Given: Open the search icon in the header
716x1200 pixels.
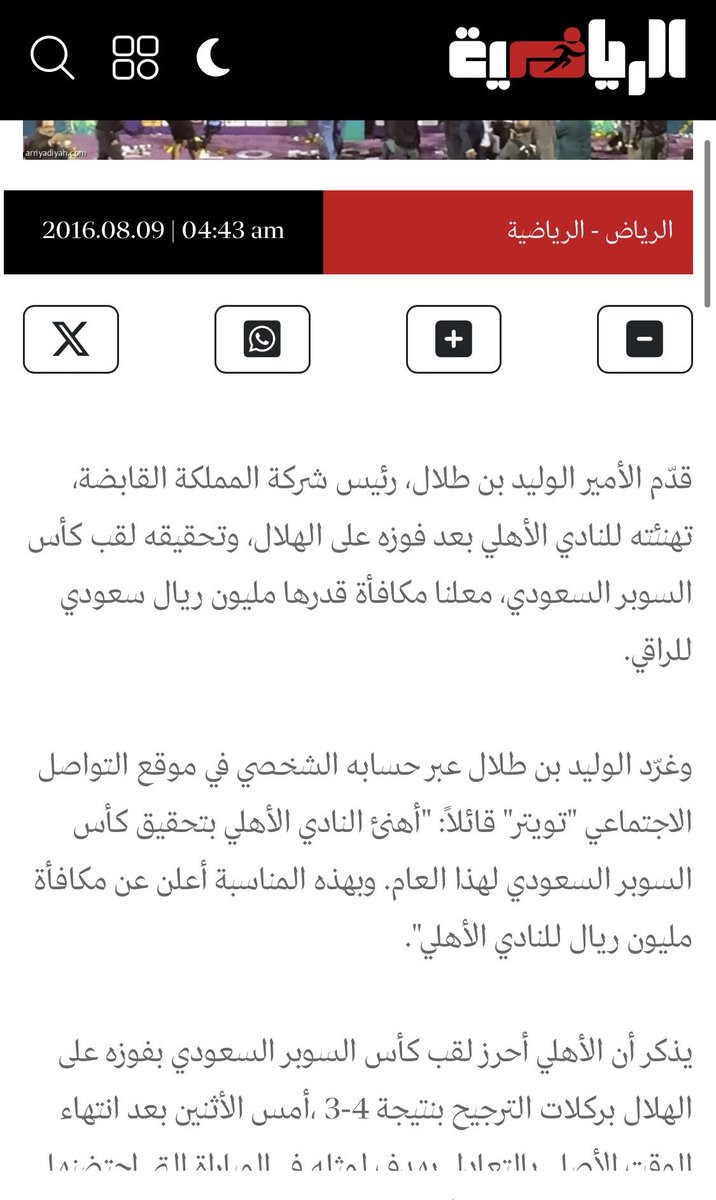Looking at the screenshot, I should pyautogui.click(x=52, y=57).
